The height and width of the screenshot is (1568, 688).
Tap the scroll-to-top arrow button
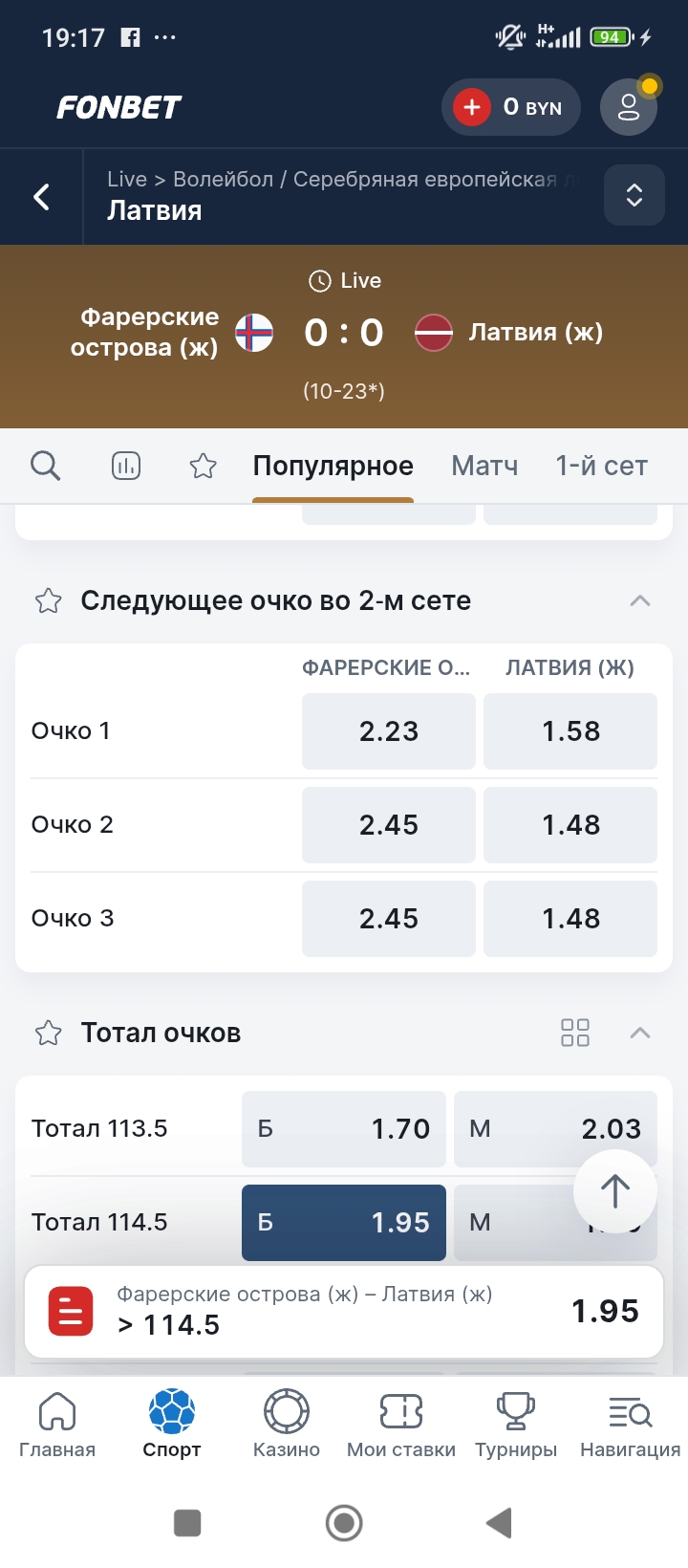[614, 1191]
